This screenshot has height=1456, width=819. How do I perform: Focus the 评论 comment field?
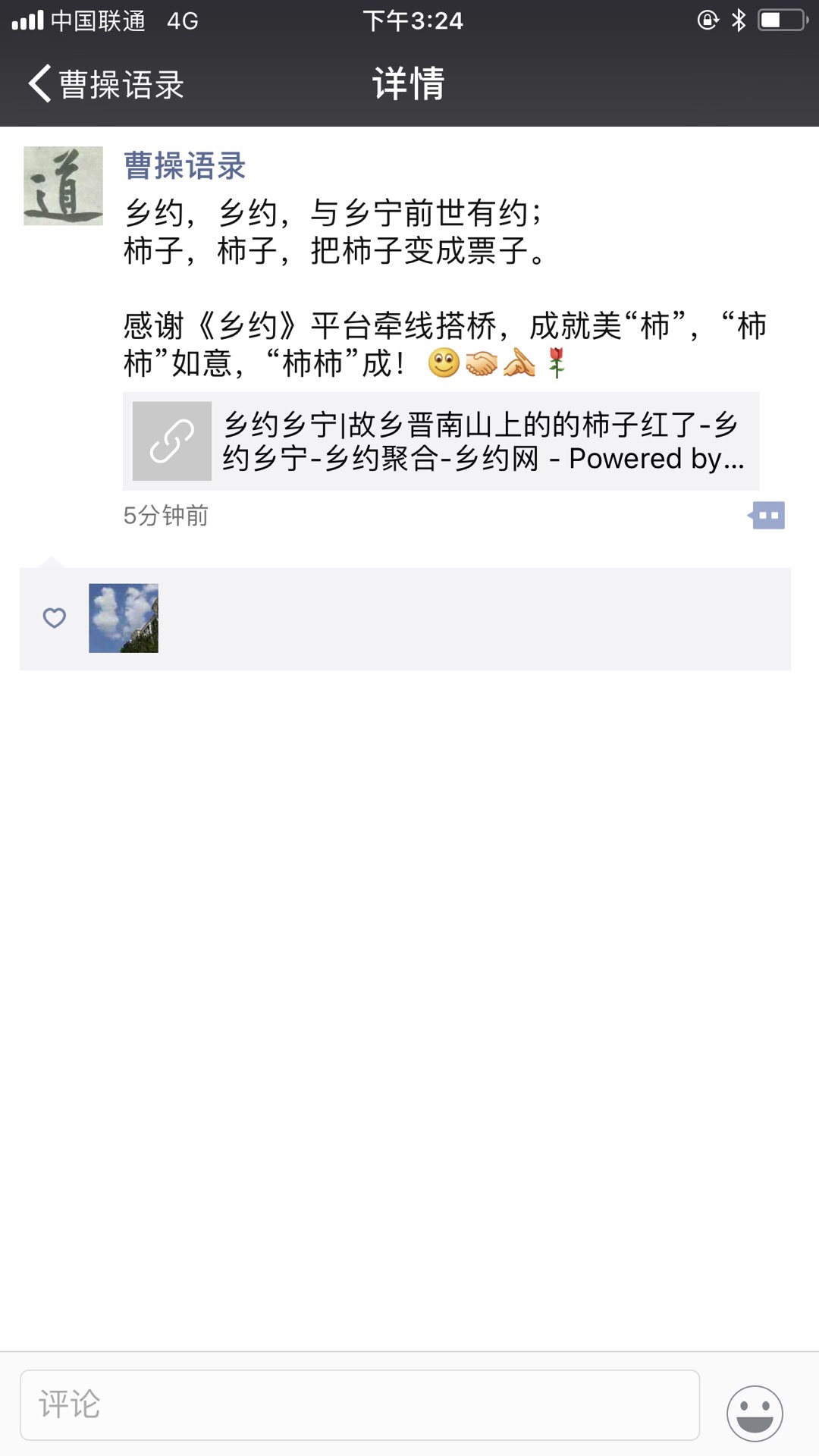pos(359,1405)
